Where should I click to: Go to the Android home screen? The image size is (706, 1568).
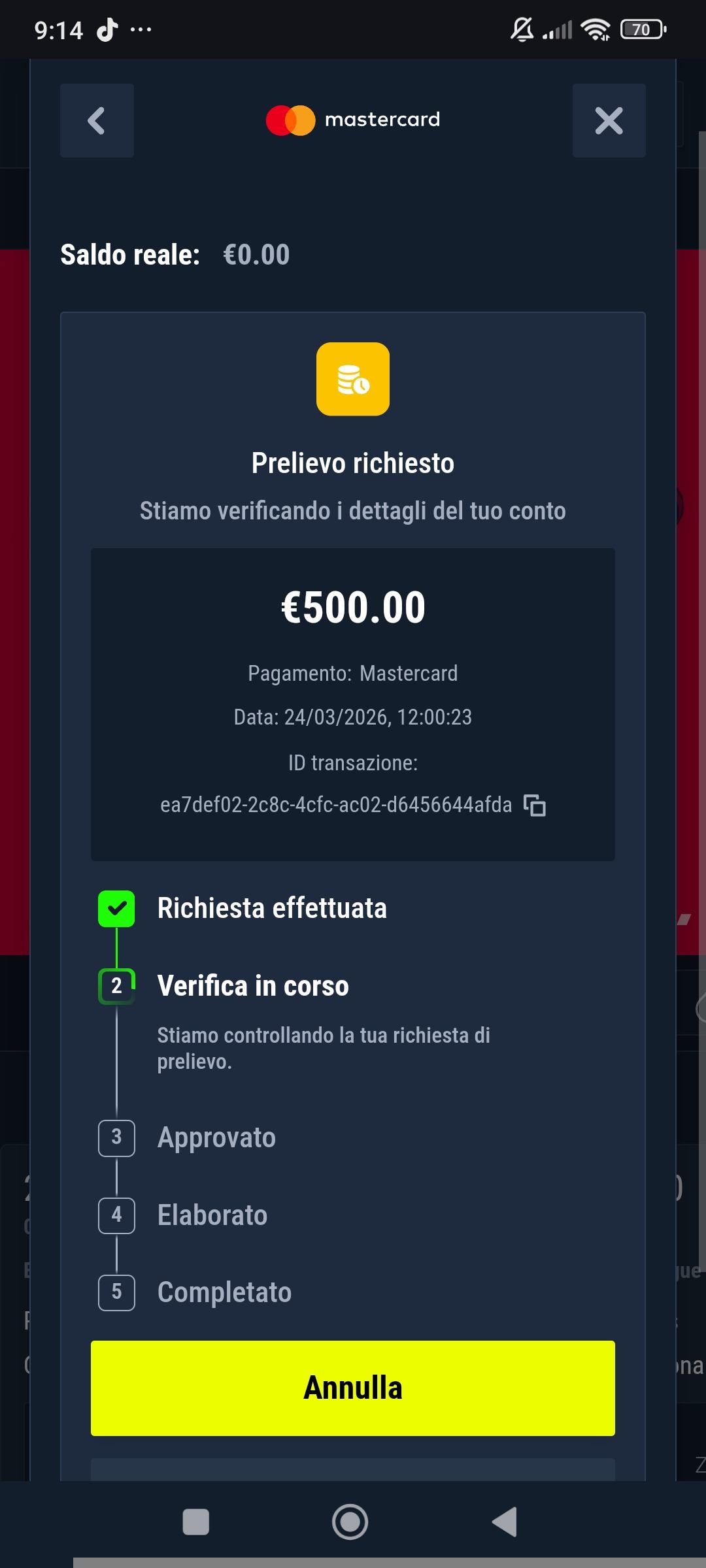tap(350, 1522)
